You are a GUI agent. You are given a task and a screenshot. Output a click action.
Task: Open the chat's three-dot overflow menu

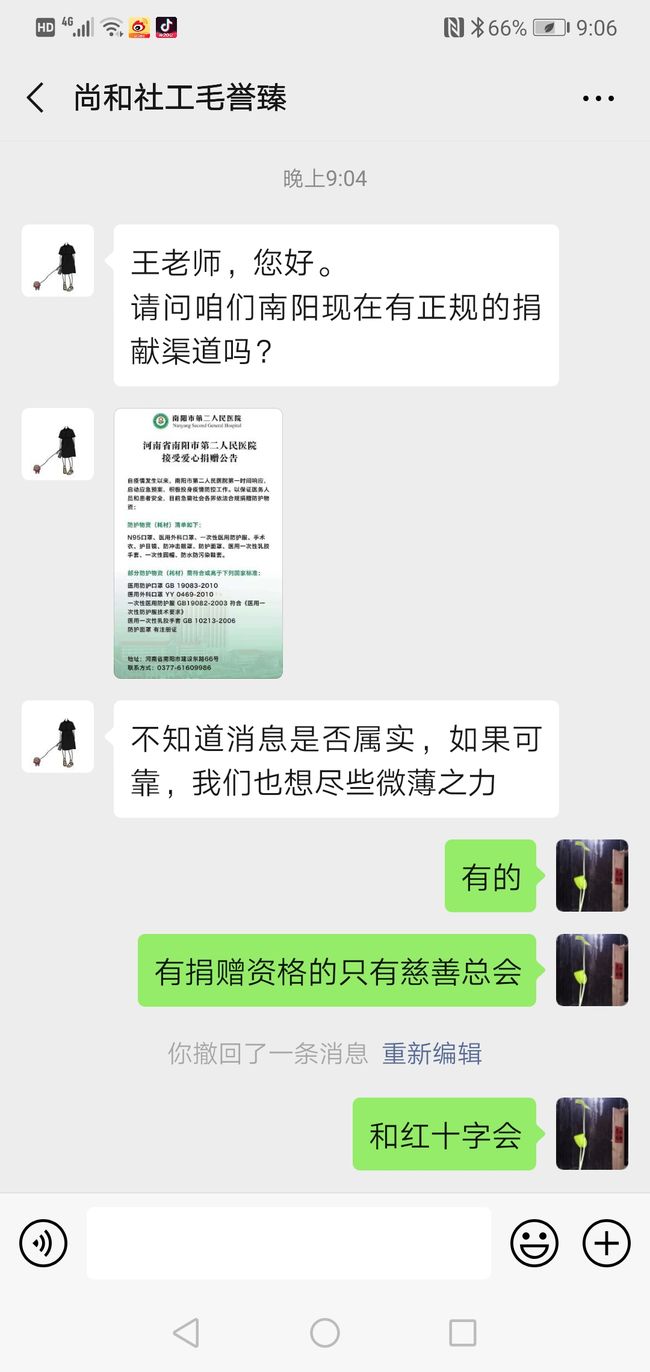pos(598,98)
